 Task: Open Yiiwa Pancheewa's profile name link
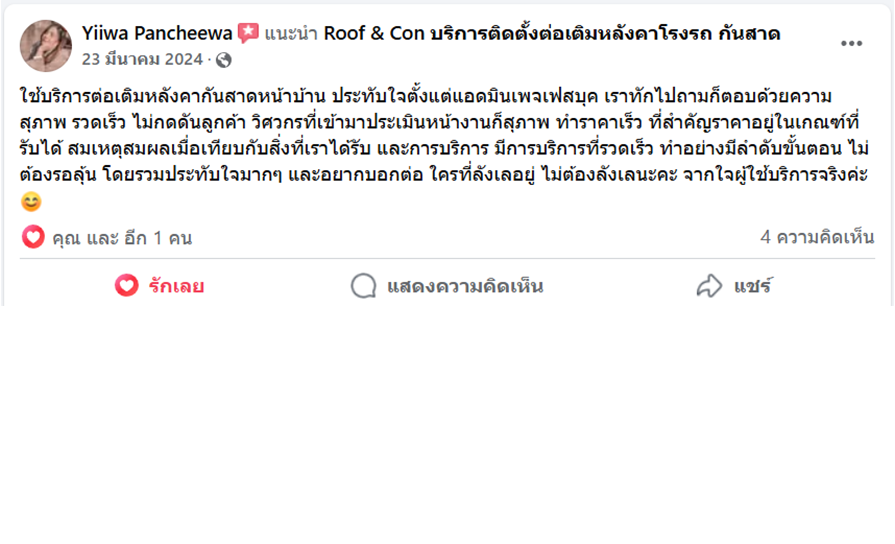[157, 33]
